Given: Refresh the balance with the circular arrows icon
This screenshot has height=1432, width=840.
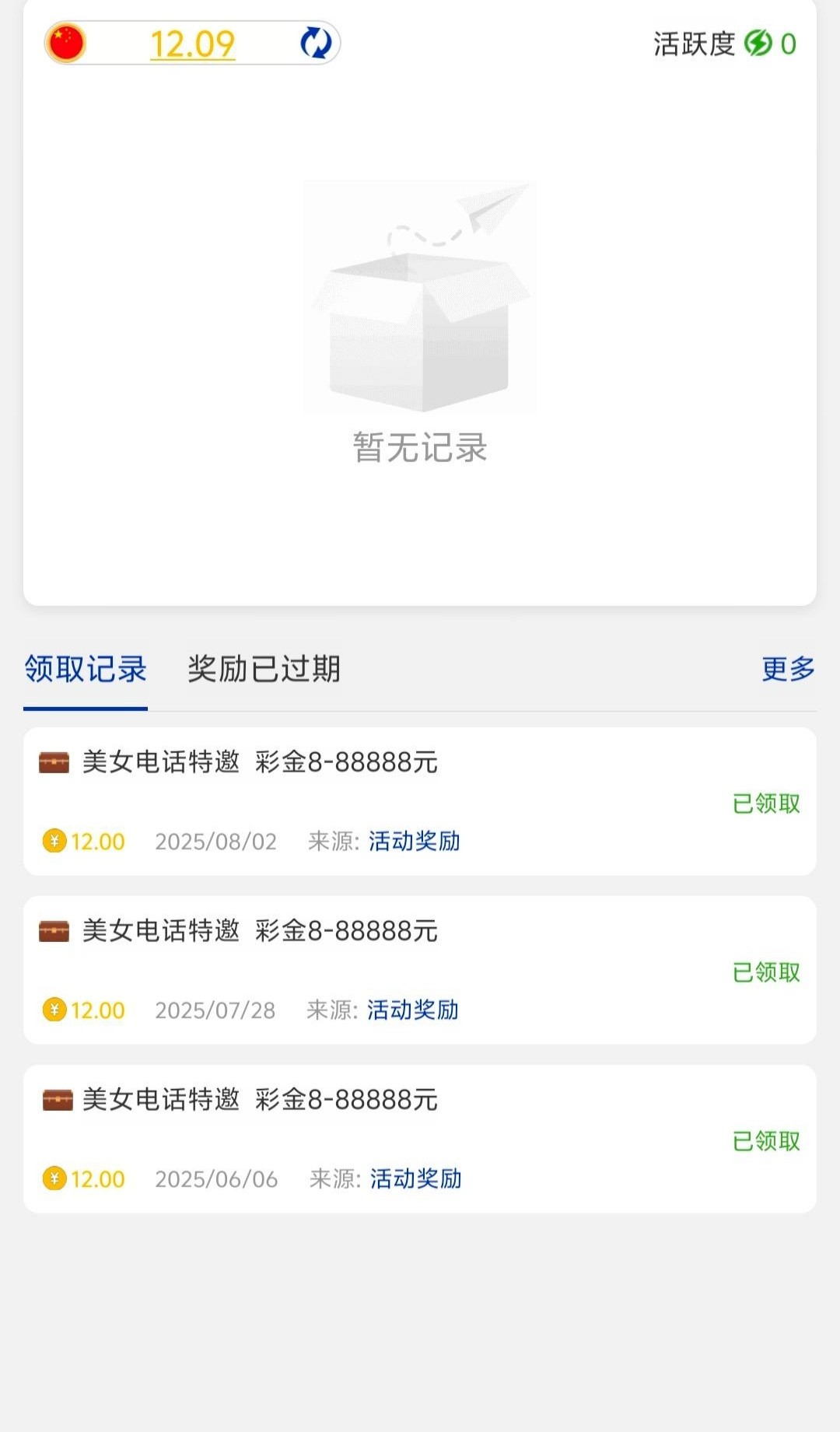Looking at the screenshot, I should pyautogui.click(x=316, y=44).
